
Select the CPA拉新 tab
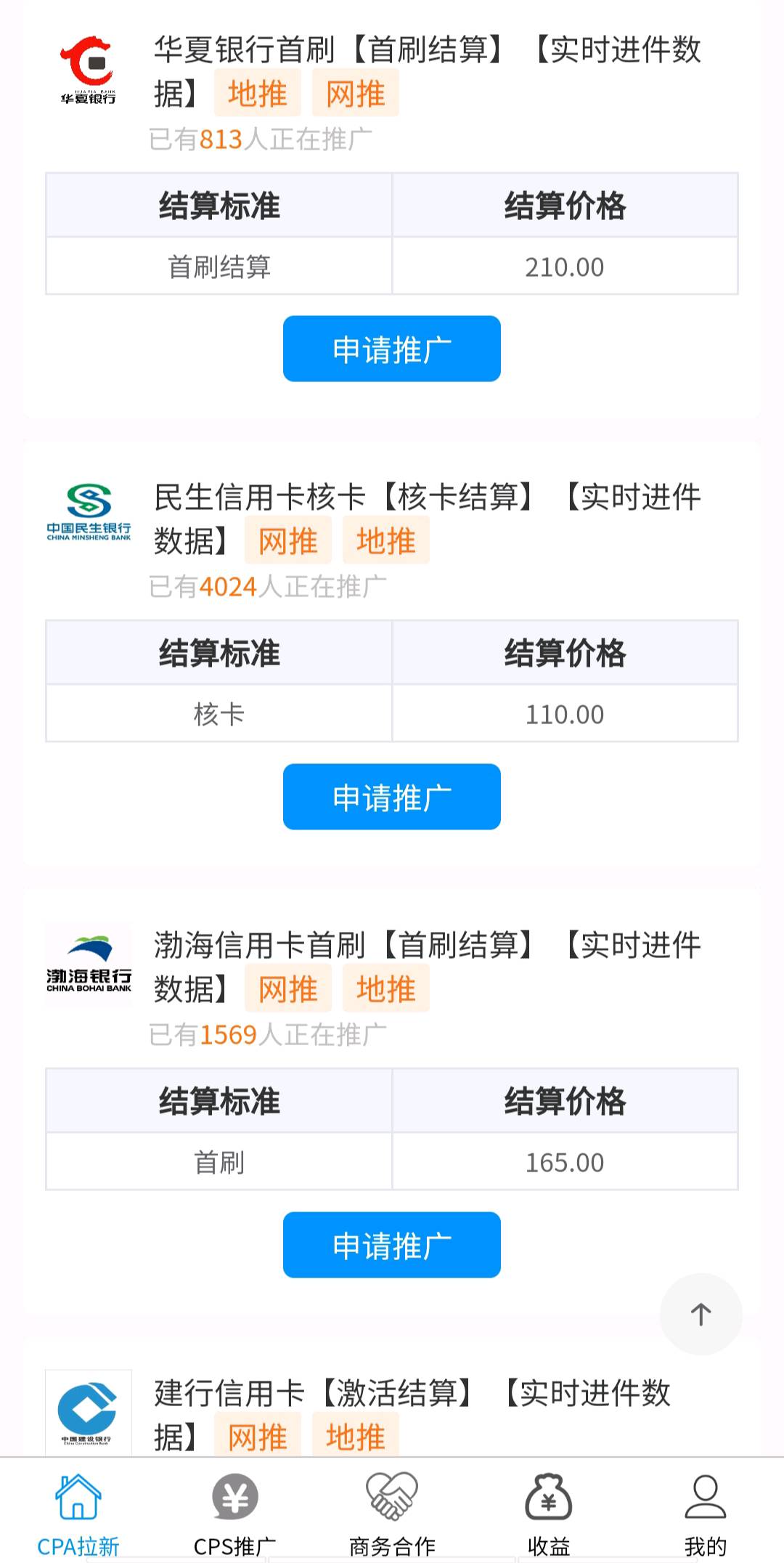point(78,1514)
